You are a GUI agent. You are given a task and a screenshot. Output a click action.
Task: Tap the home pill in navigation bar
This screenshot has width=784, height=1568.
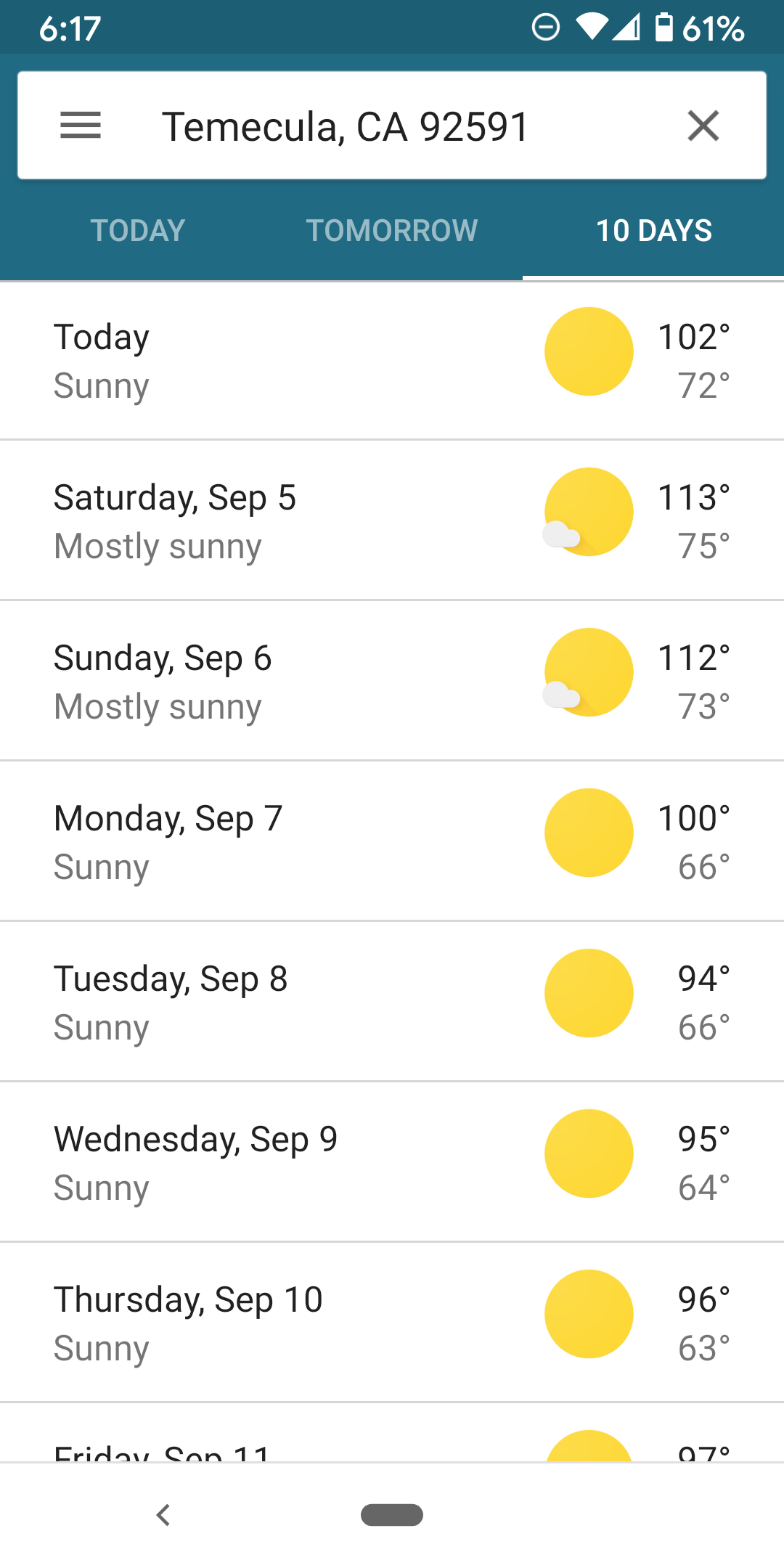(x=392, y=1515)
